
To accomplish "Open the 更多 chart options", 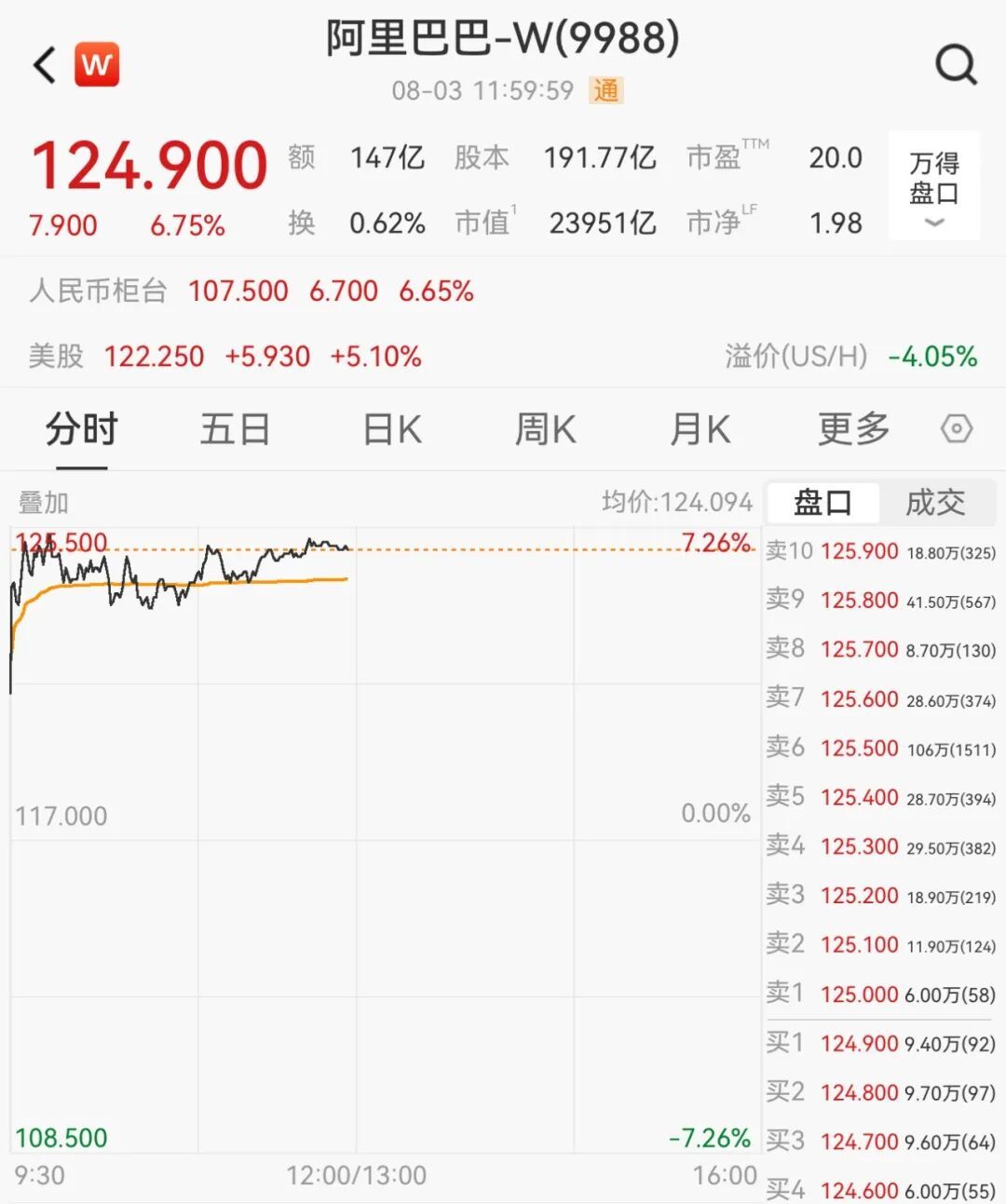I will (x=854, y=429).
